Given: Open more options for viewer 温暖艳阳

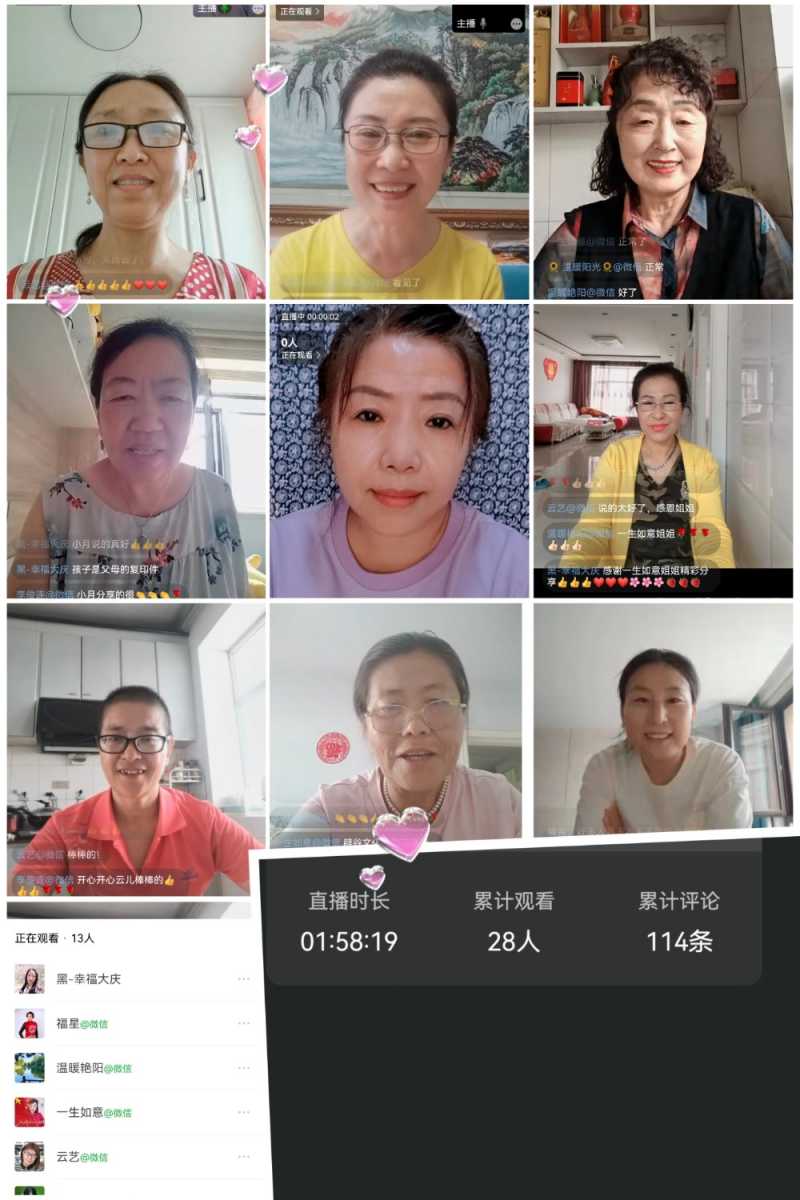Looking at the screenshot, I should 242,1066.
